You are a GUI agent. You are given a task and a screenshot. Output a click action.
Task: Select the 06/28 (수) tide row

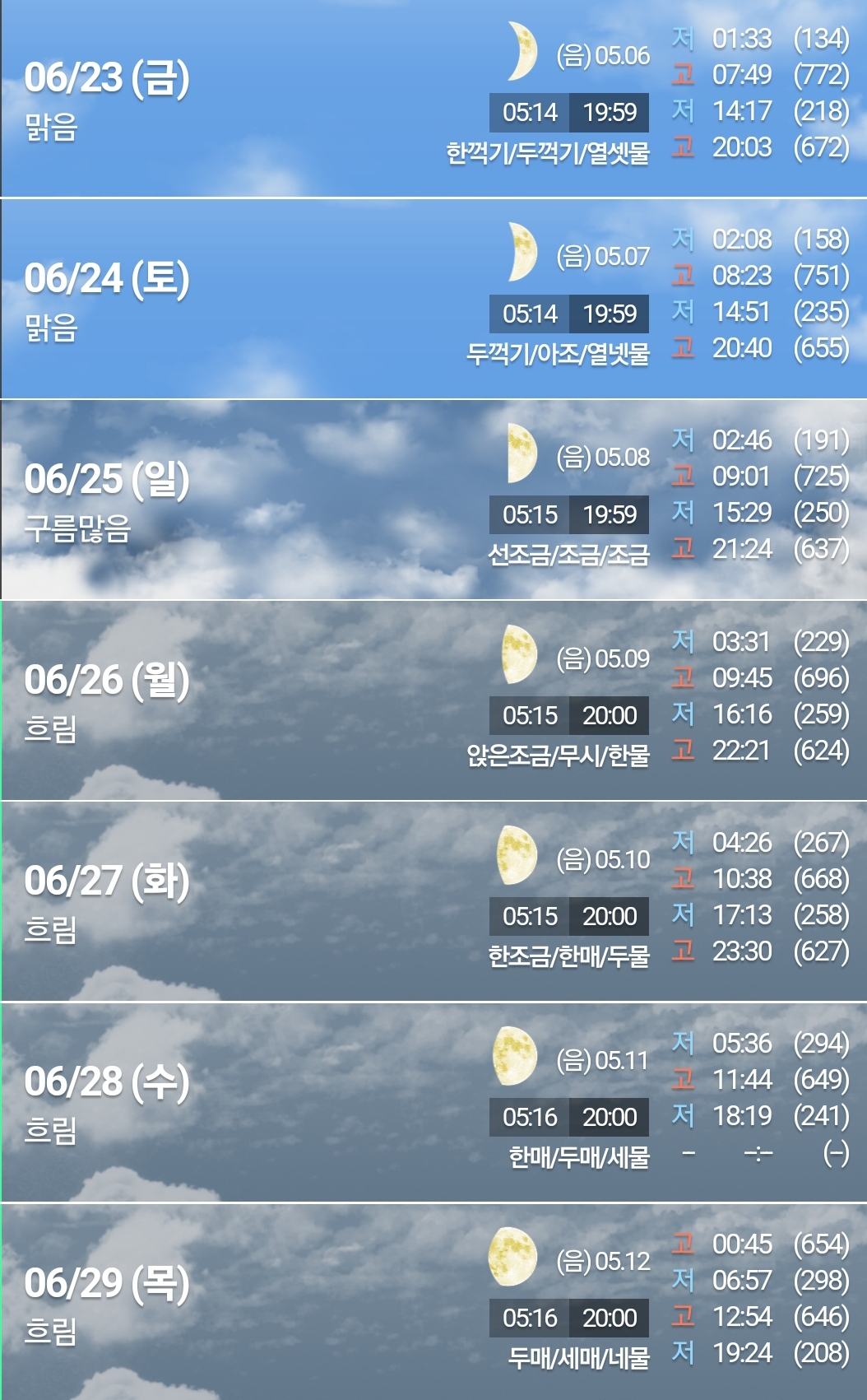click(433, 1102)
